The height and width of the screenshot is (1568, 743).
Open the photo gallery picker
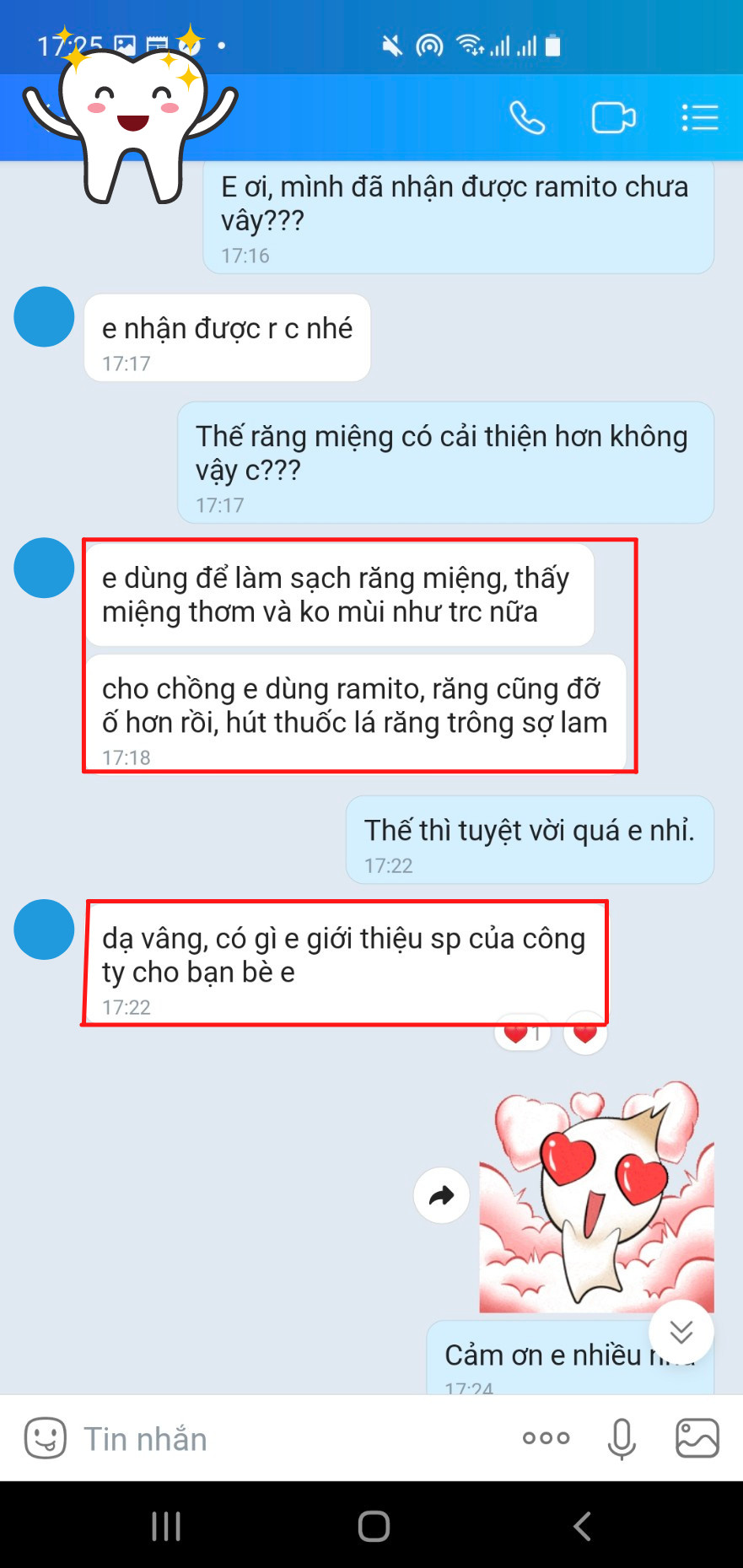coord(697,1438)
